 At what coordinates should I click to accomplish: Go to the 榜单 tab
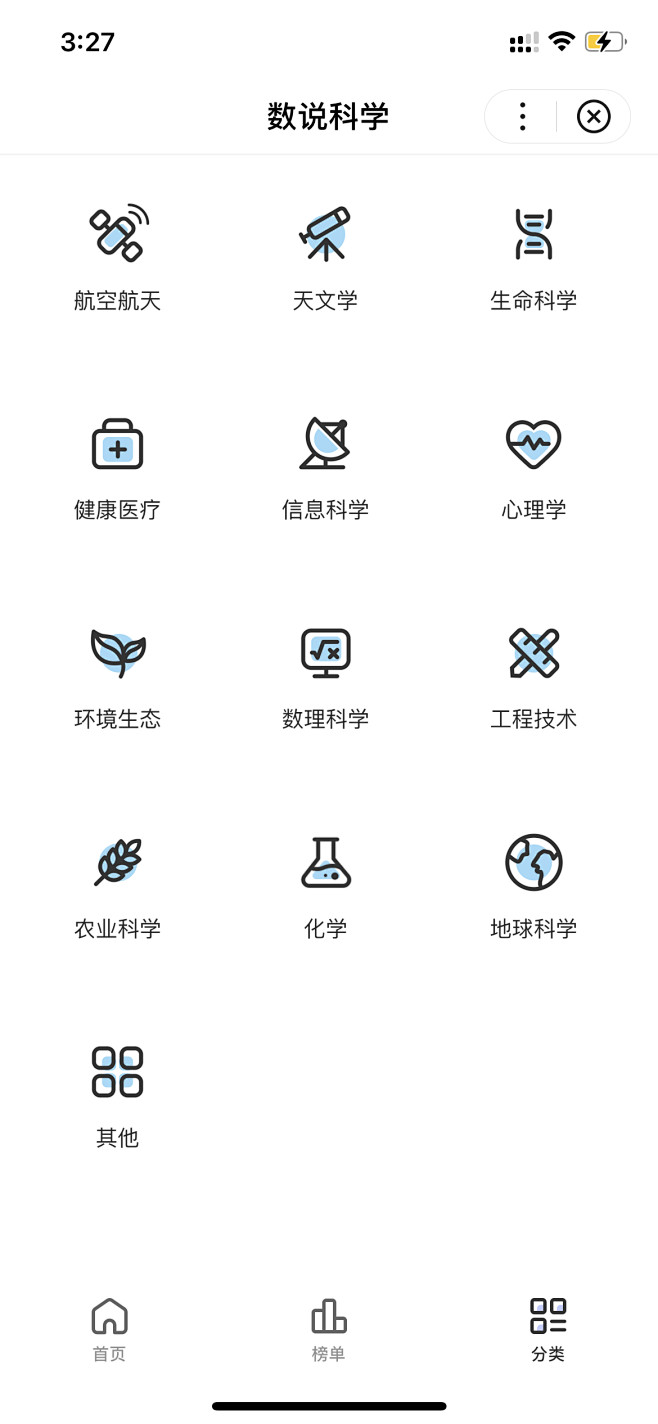[328, 1330]
